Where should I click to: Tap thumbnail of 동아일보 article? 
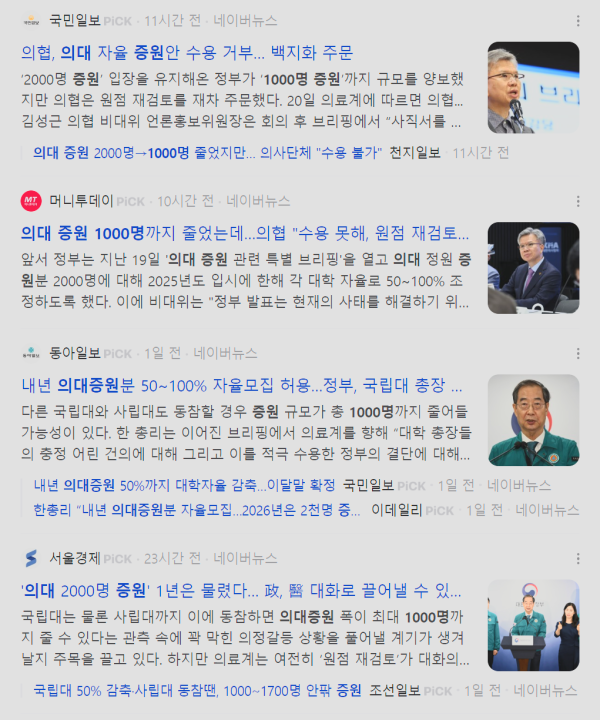(533, 420)
